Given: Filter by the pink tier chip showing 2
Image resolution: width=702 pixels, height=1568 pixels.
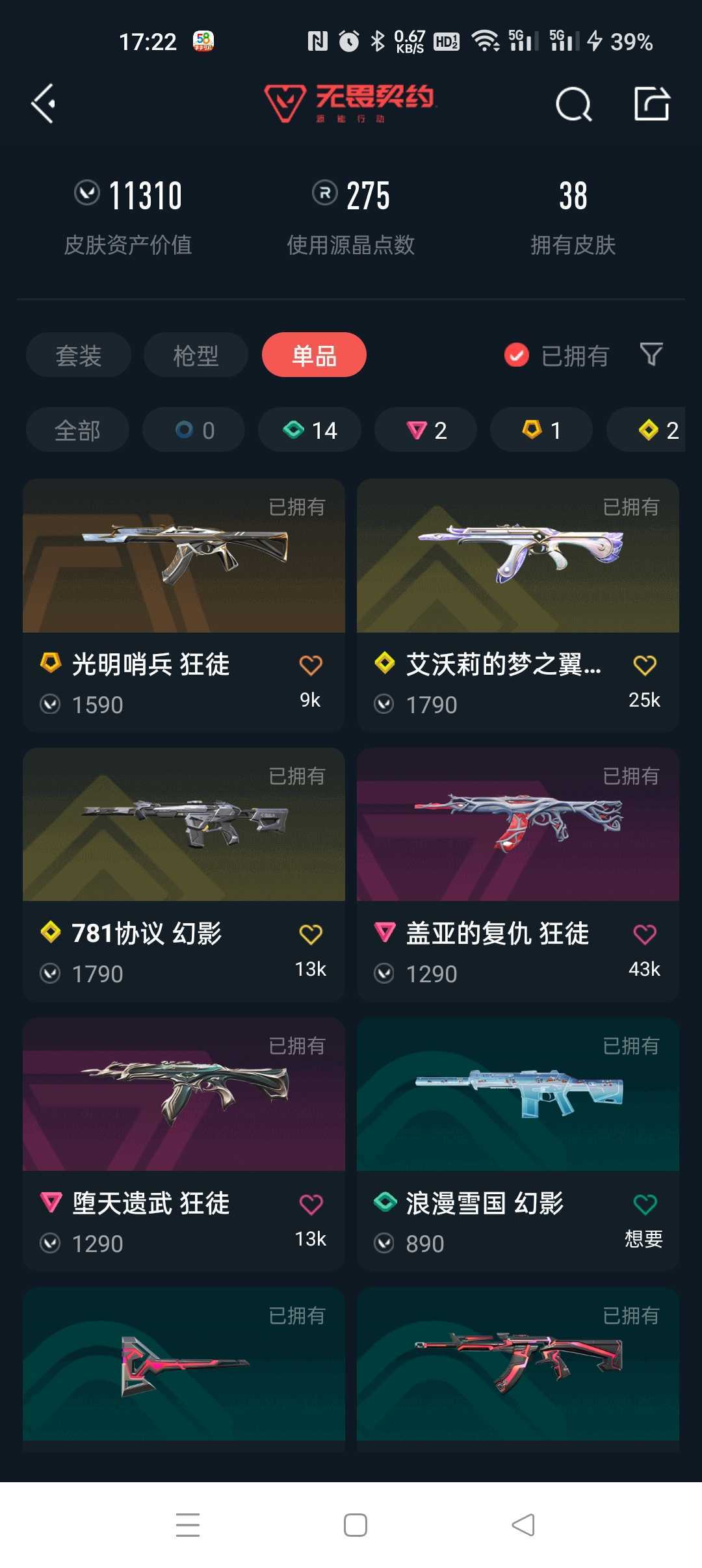Looking at the screenshot, I should [426, 430].
